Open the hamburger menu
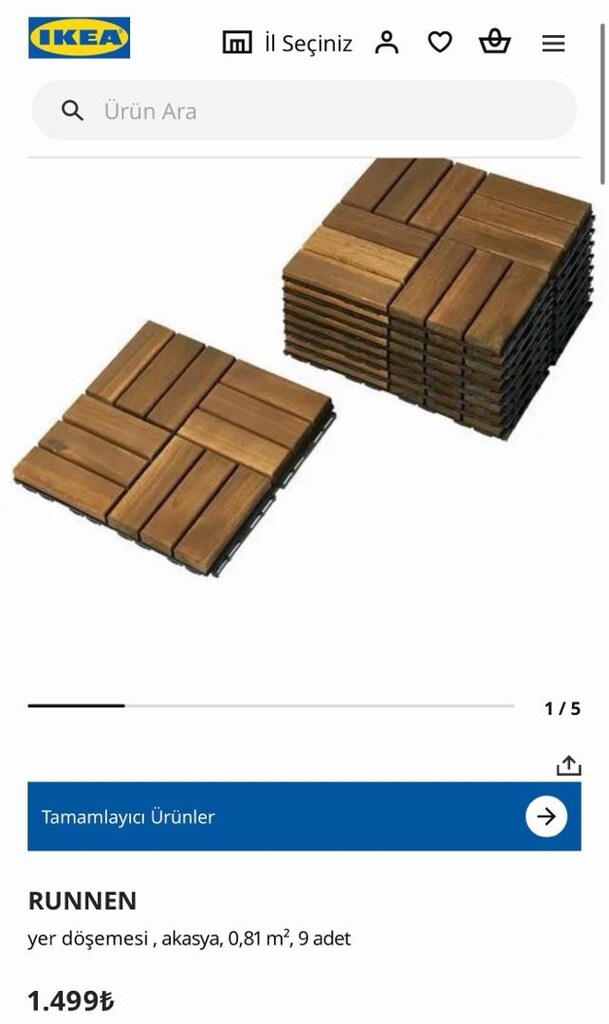 pyautogui.click(x=554, y=44)
